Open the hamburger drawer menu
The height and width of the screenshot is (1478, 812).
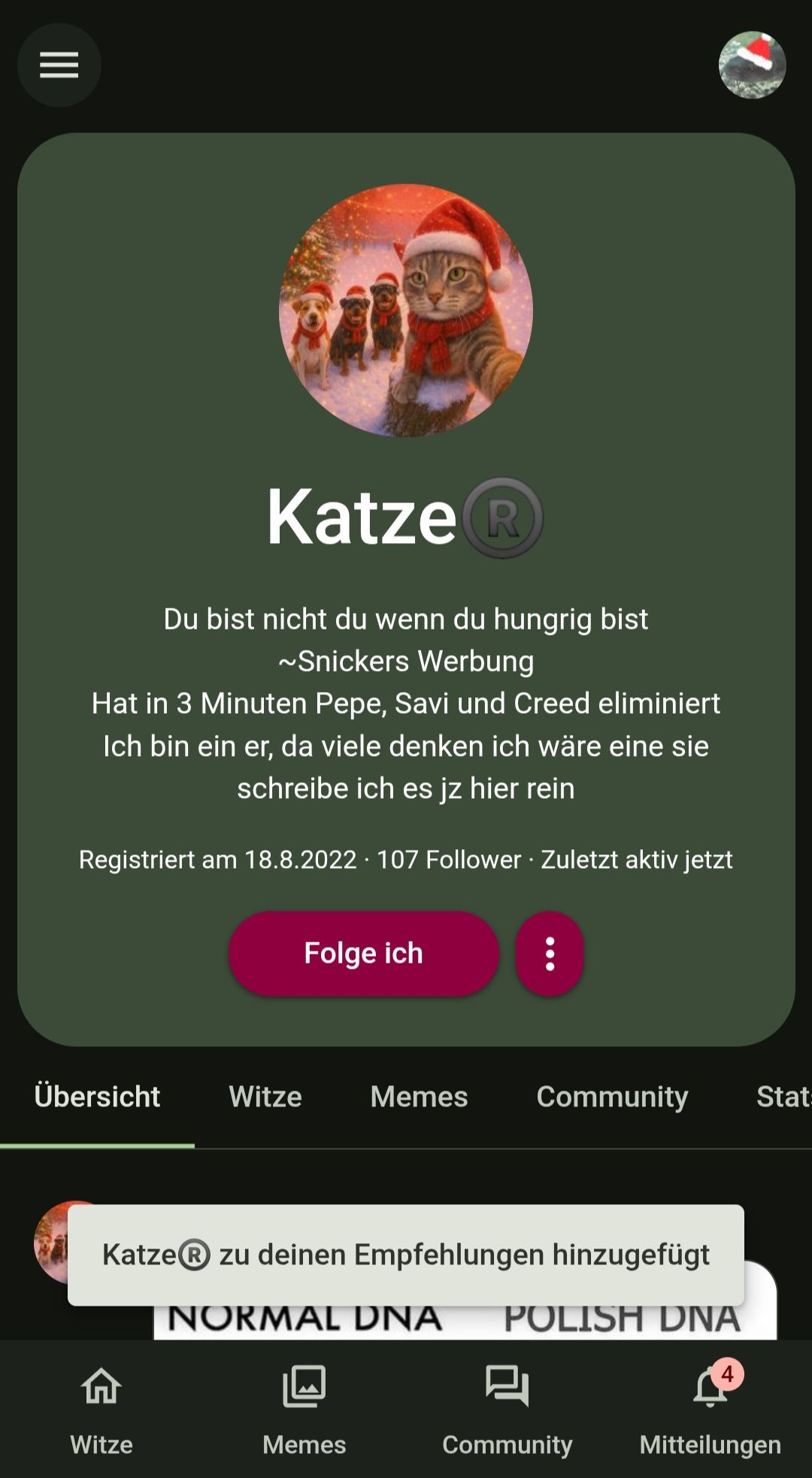point(59,65)
